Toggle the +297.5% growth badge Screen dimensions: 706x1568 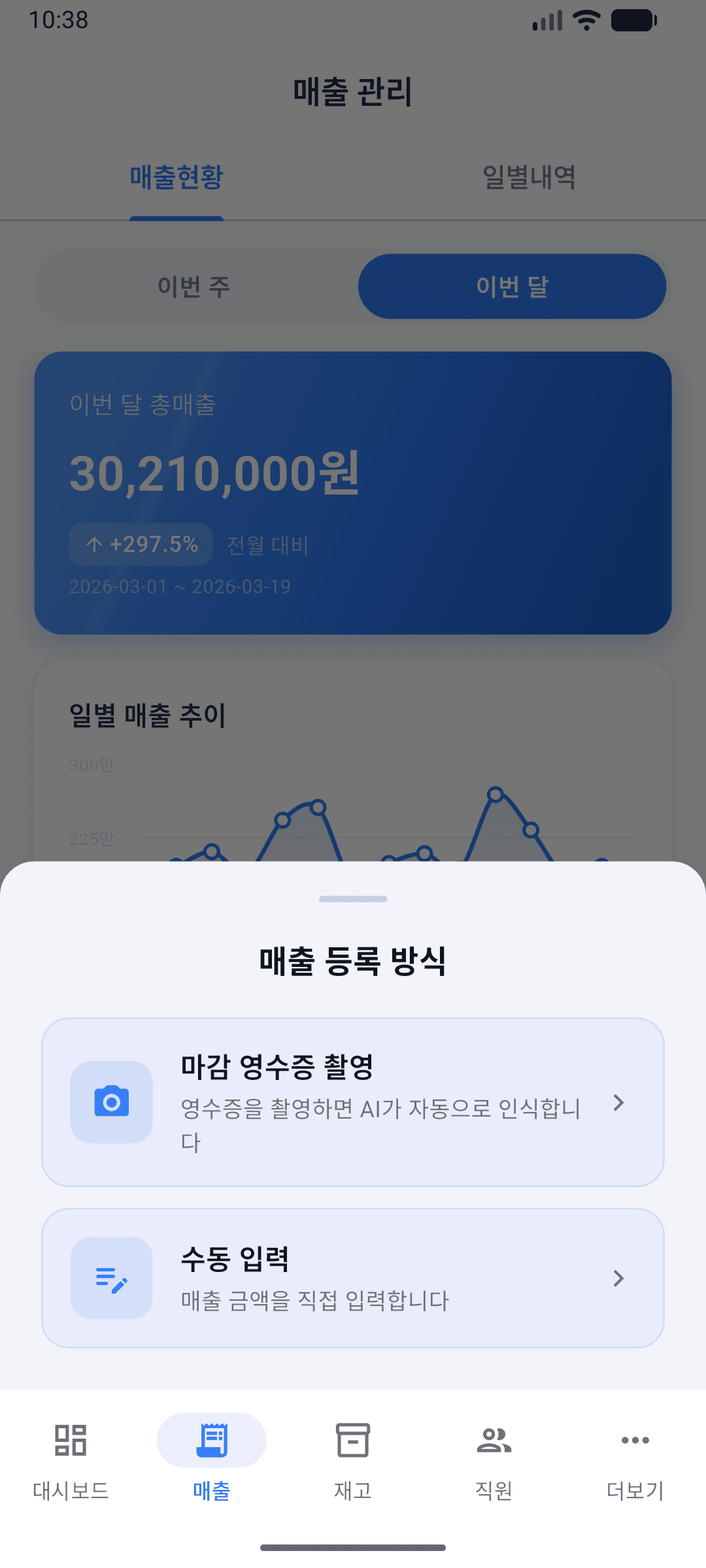point(140,544)
